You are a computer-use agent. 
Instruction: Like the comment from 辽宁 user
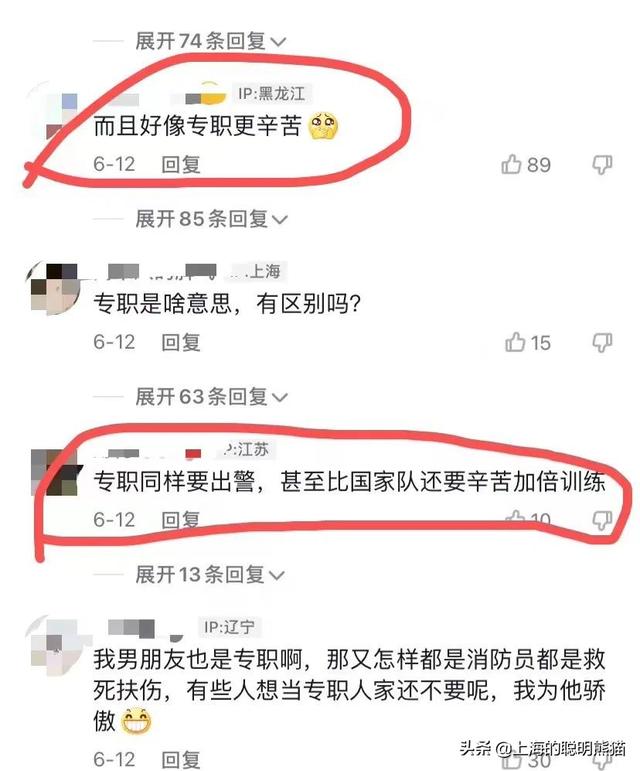pyautogui.click(x=516, y=758)
